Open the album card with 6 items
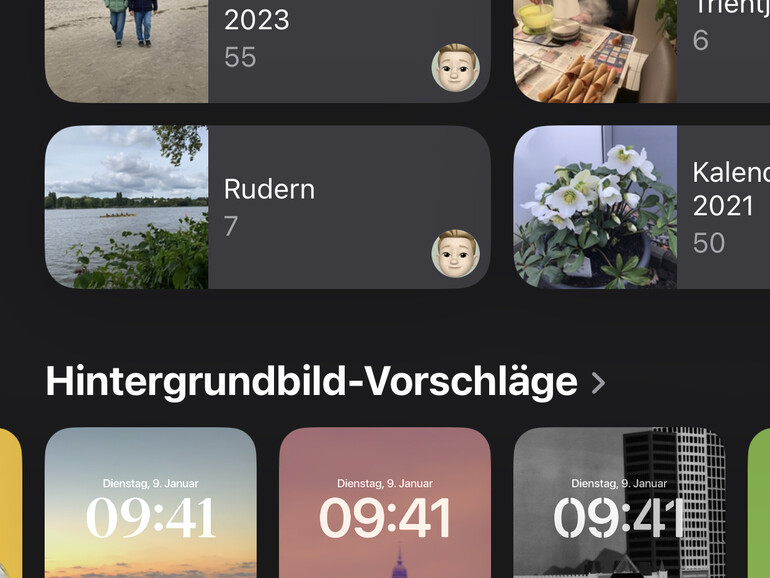The width and height of the screenshot is (770, 578). (640, 50)
